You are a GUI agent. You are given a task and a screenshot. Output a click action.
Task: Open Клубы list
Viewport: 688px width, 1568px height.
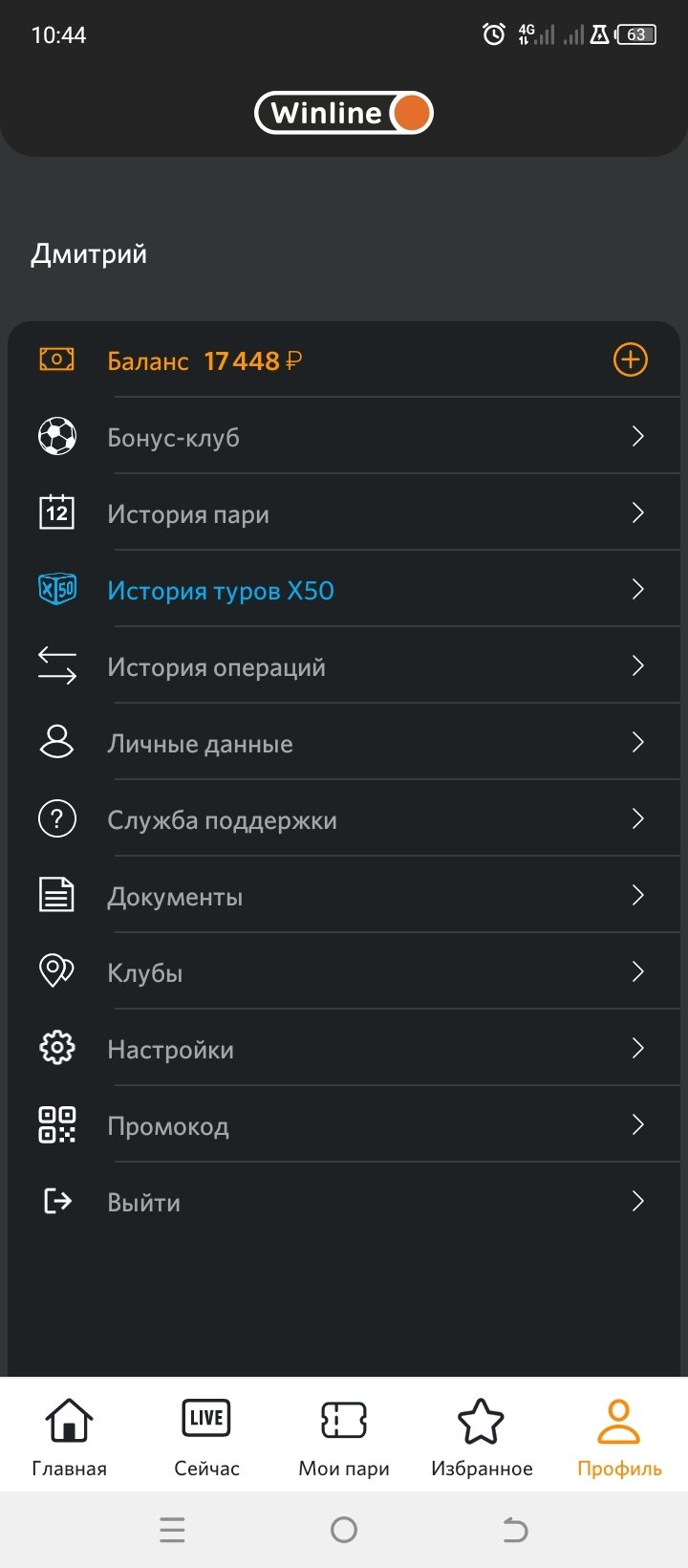(x=344, y=973)
